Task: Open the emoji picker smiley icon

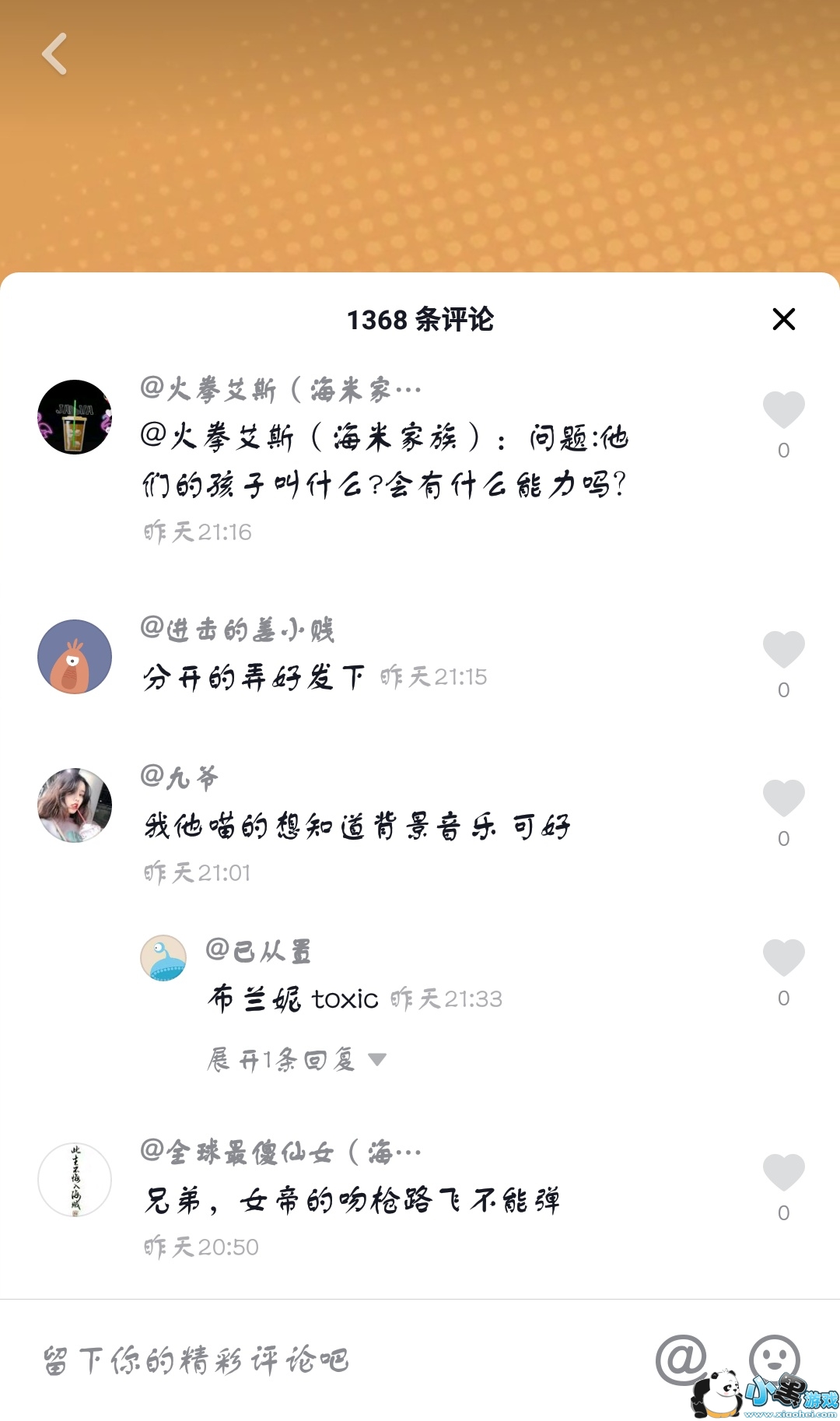Action: [774, 1358]
